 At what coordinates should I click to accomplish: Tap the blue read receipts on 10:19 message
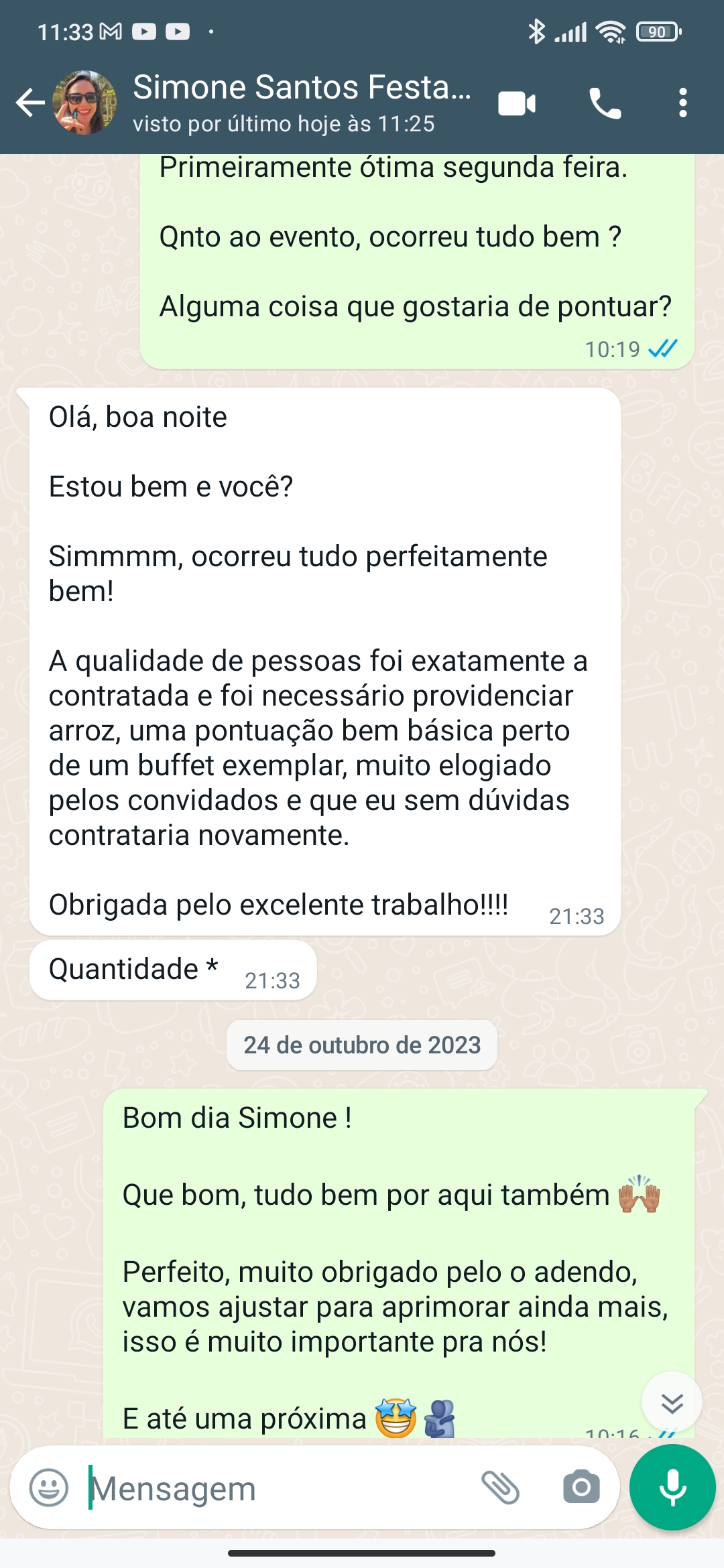(664, 349)
